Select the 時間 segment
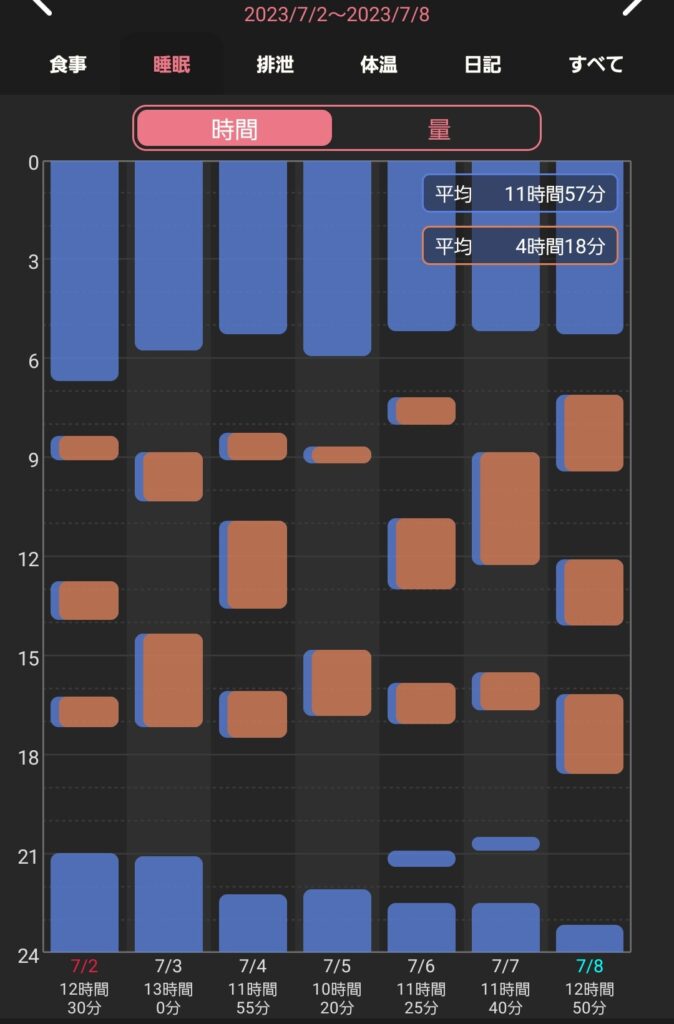Image resolution: width=674 pixels, height=1024 pixels. 234,129
